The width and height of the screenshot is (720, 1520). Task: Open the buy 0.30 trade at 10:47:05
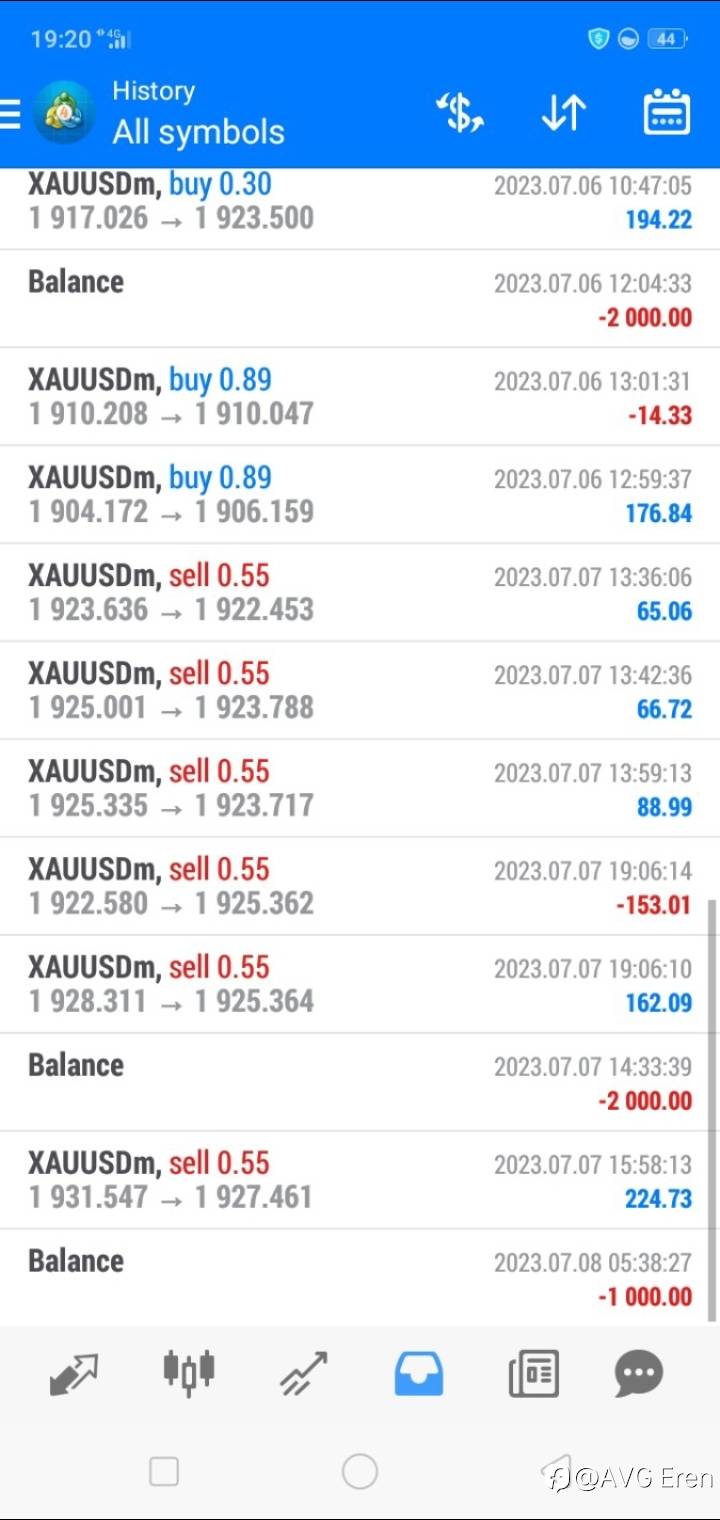(x=360, y=203)
